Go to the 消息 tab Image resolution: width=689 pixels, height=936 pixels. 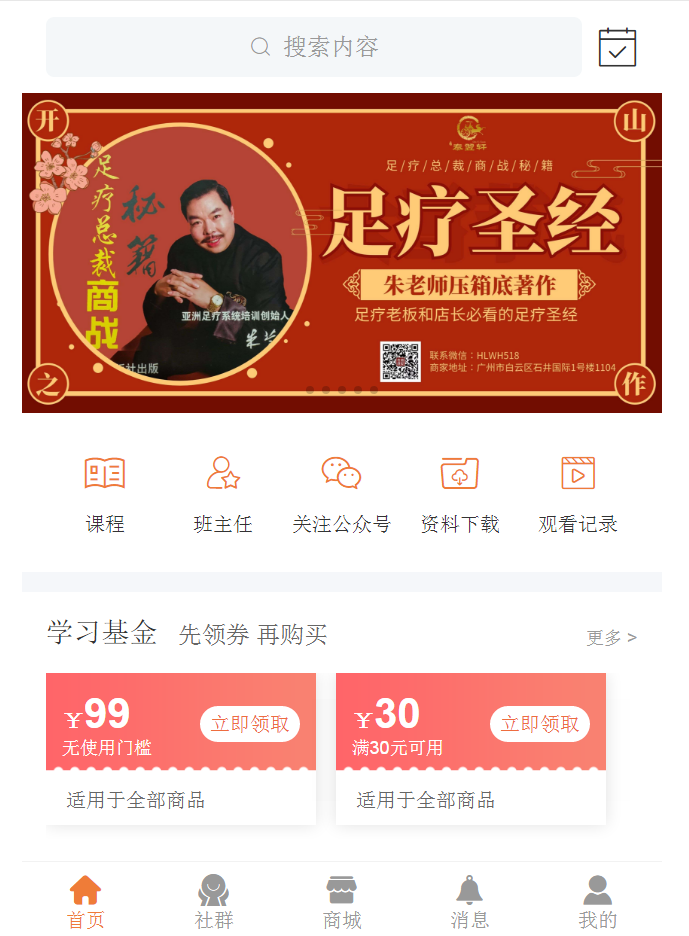470,902
